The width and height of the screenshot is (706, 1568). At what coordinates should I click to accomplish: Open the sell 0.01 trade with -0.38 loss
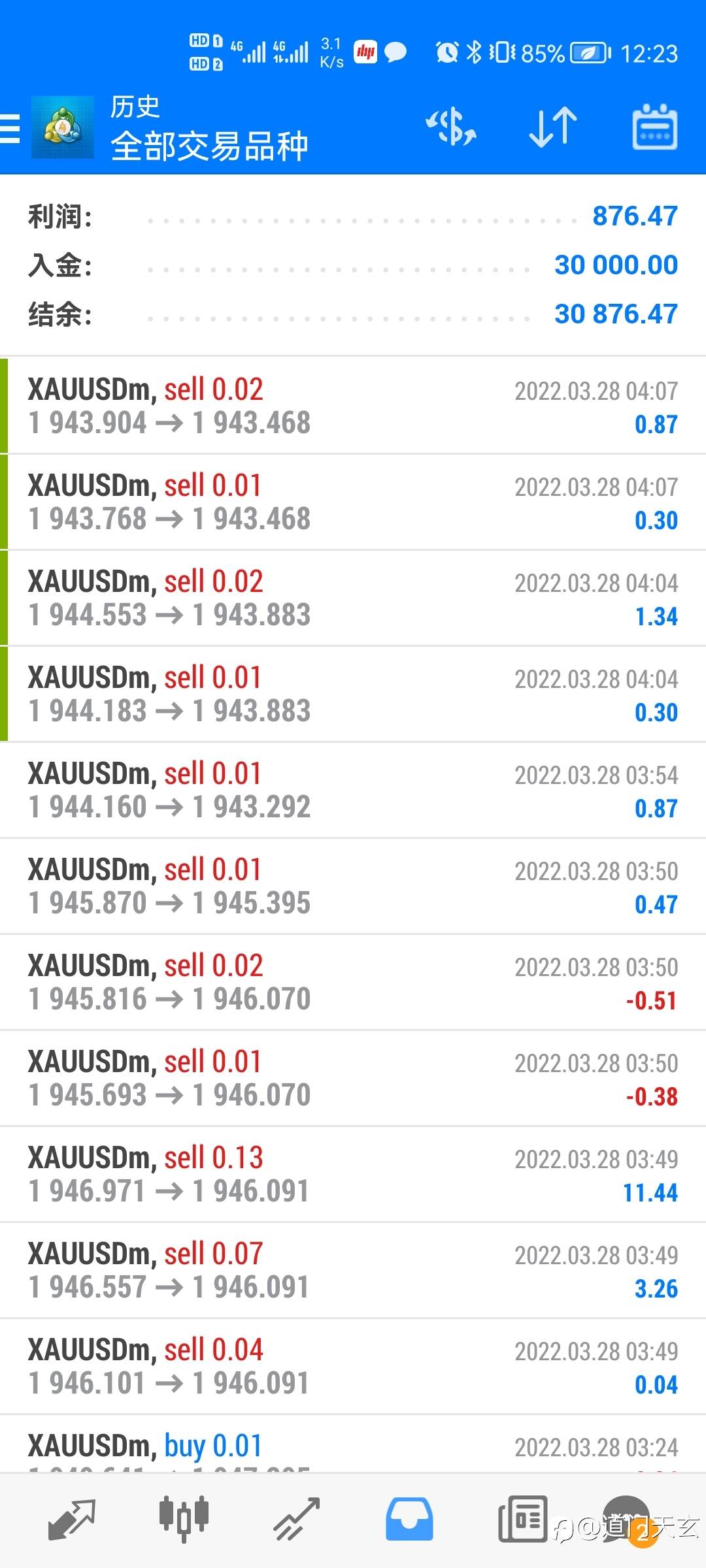coord(353,1078)
